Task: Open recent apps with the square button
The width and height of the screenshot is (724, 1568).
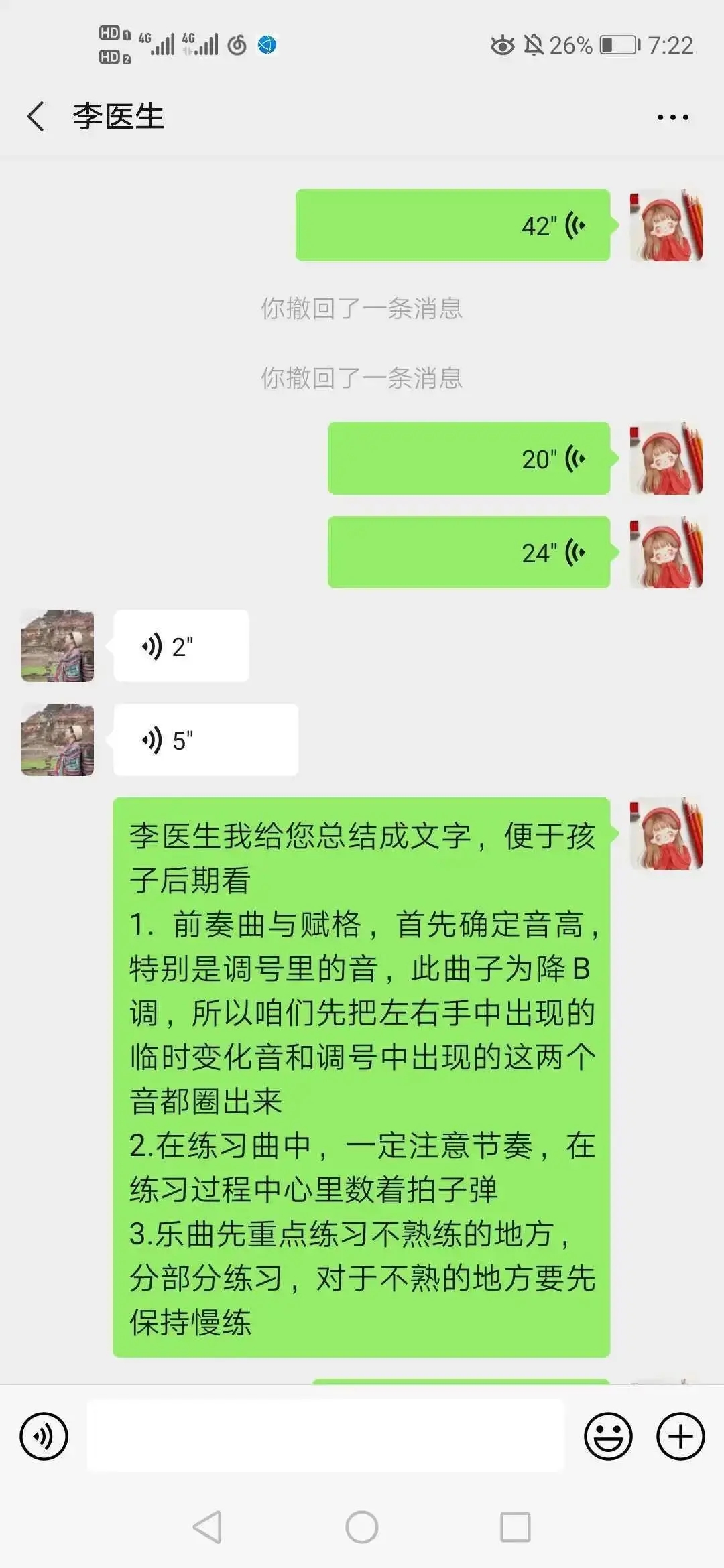Action: (515, 1528)
